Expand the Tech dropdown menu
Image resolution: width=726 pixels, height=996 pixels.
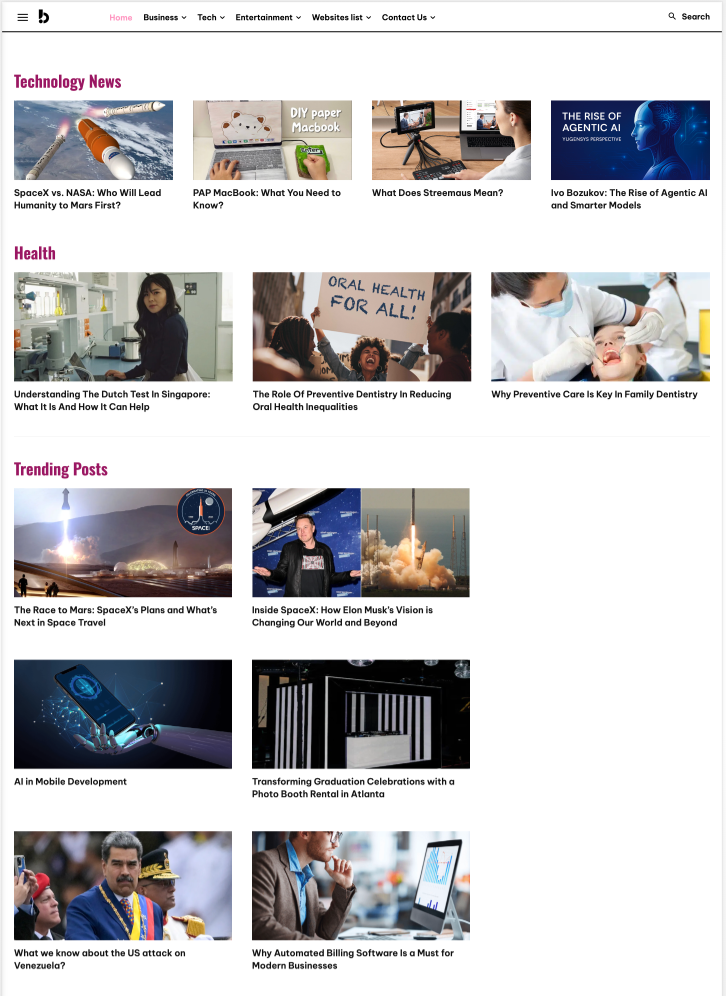pos(210,17)
